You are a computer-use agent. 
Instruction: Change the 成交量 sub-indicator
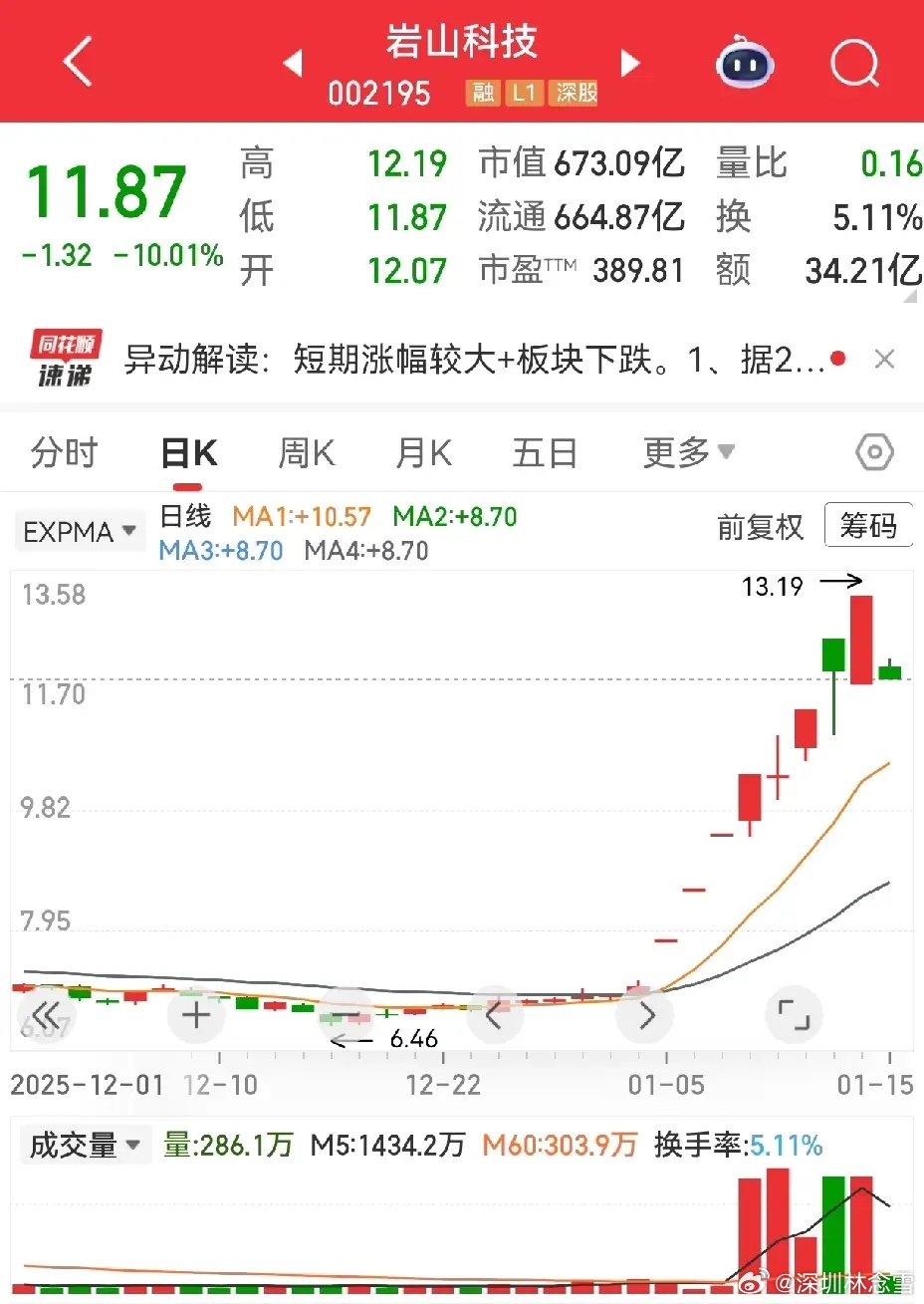tap(85, 1145)
